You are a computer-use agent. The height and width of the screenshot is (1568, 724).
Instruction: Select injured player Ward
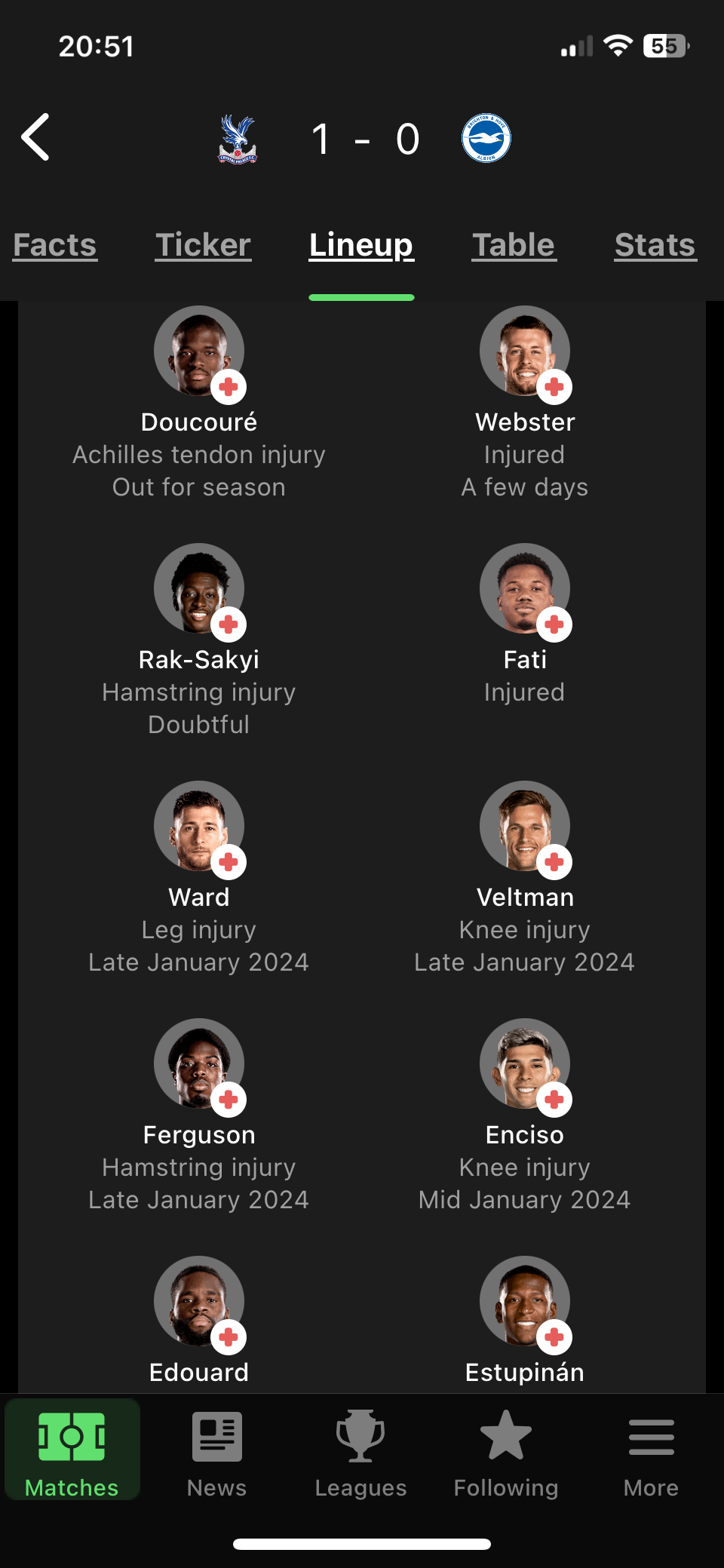(x=199, y=879)
